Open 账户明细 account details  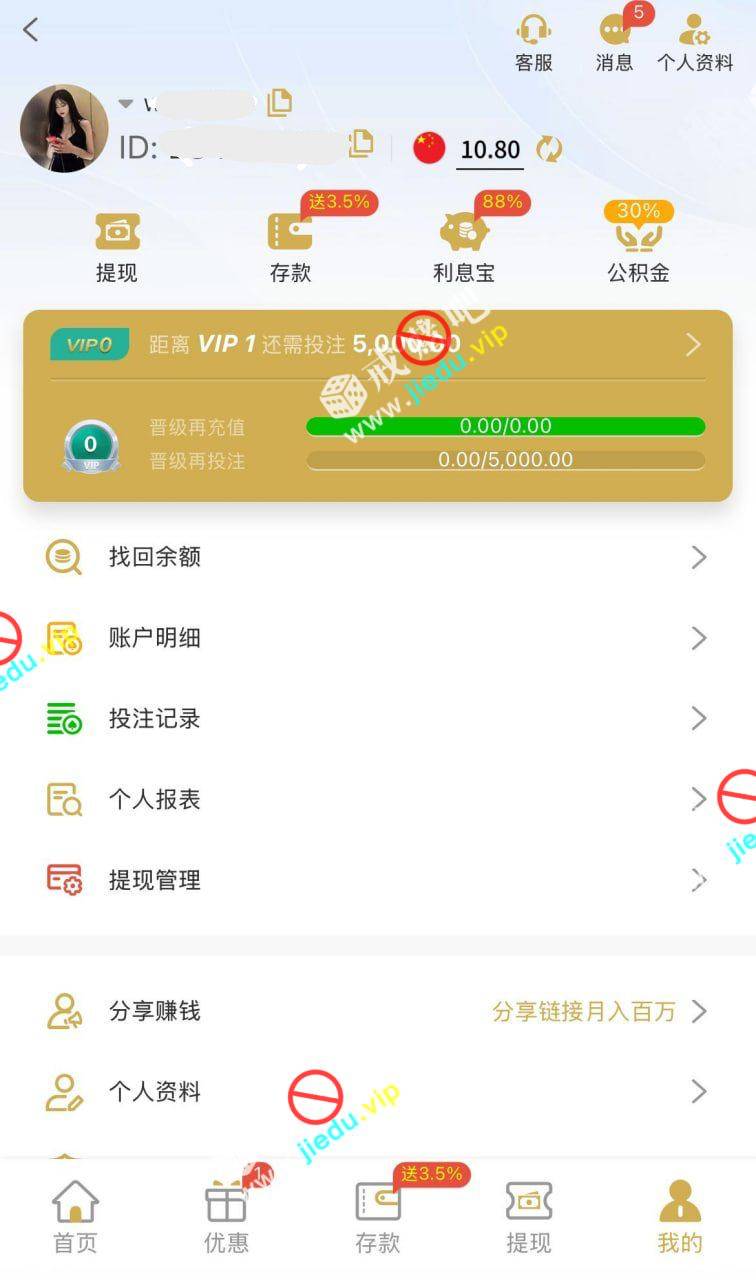click(x=378, y=638)
